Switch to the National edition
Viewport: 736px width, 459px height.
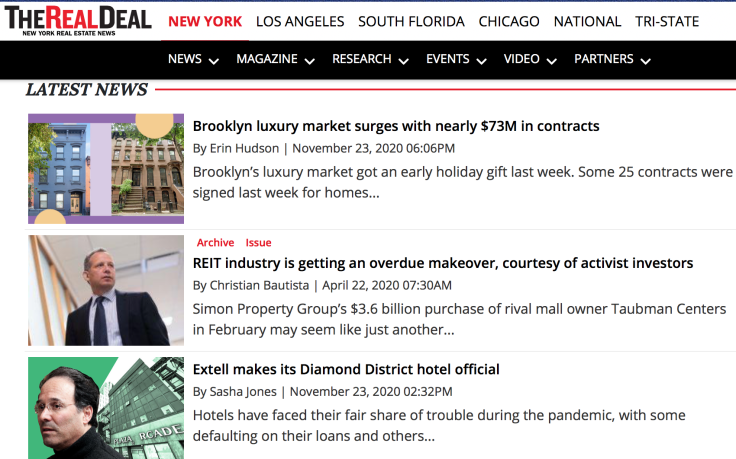coord(587,21)
